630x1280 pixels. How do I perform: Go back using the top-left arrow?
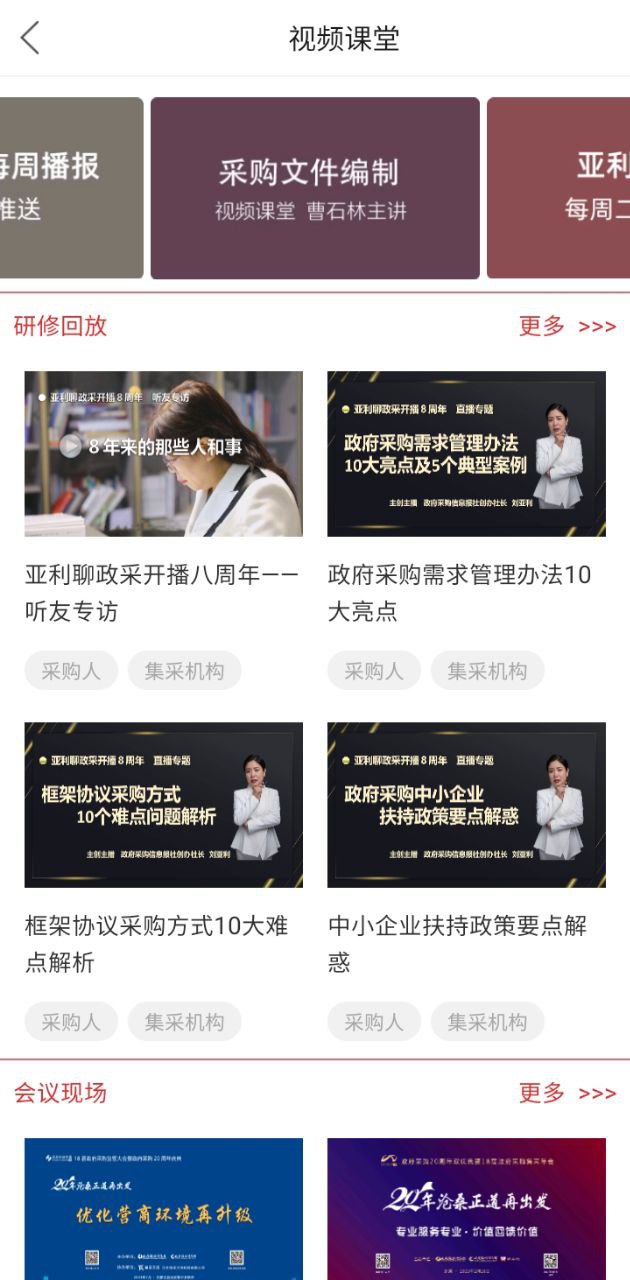click(x=30, y=38)
